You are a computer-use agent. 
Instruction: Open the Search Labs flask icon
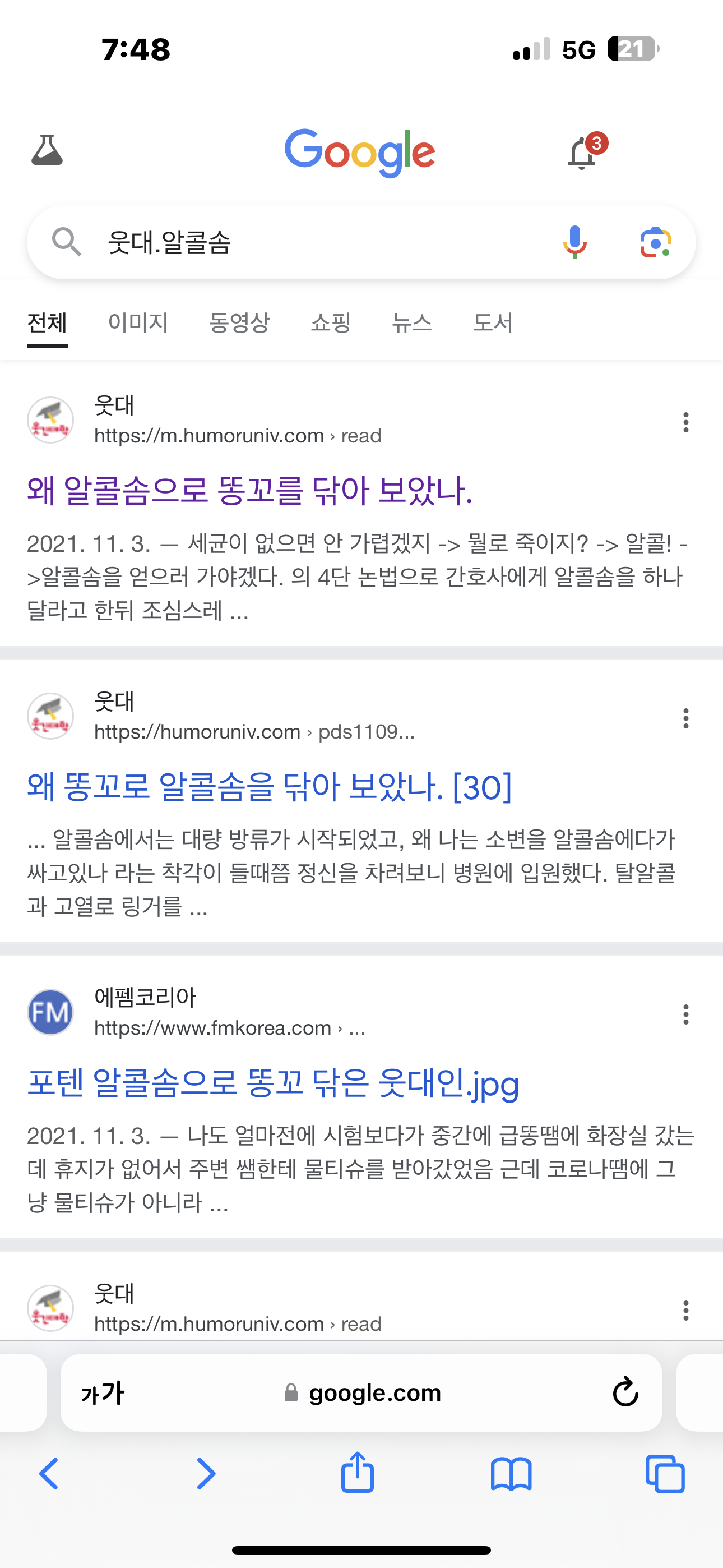tap(47, 150)
